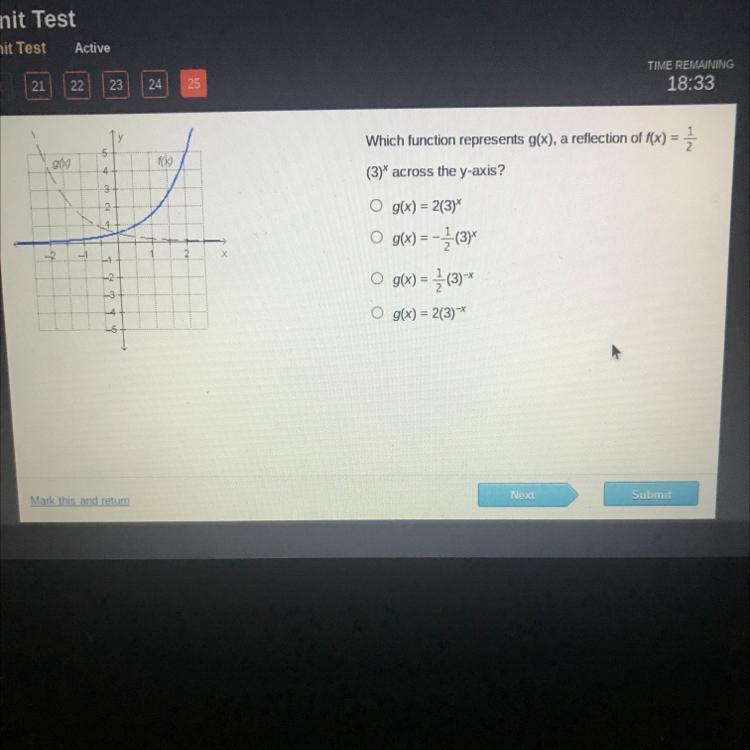Image resolution: width=750 pixels, height=750 pixels.
Task: Click the Mark this and return link
Action: click(80, 500)
